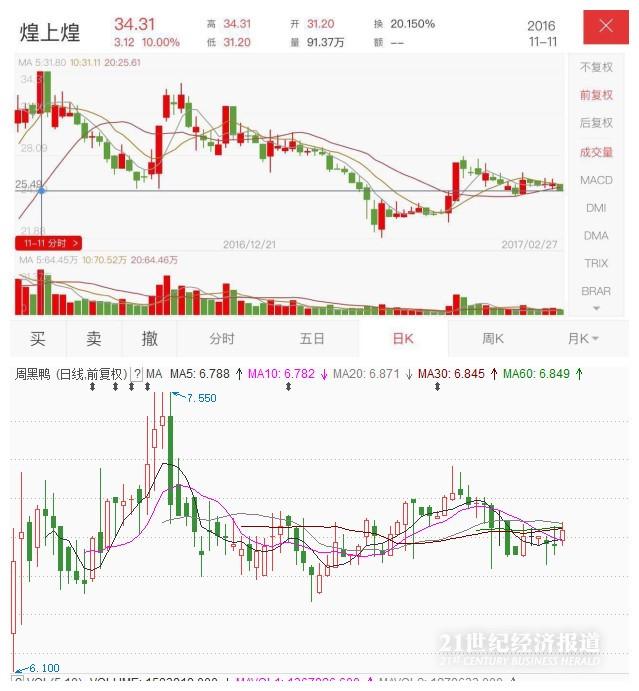Switch indicator to BRAR
Screen dimensions: 639x691
tap(596, 292)
